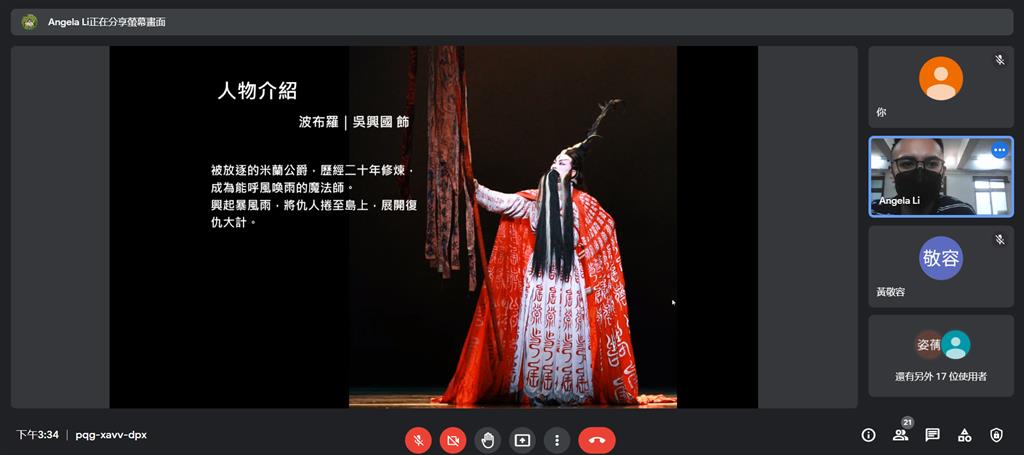Screen dimensions: 1024x455
Task: Raise your hand
Action: click(488, 439)
